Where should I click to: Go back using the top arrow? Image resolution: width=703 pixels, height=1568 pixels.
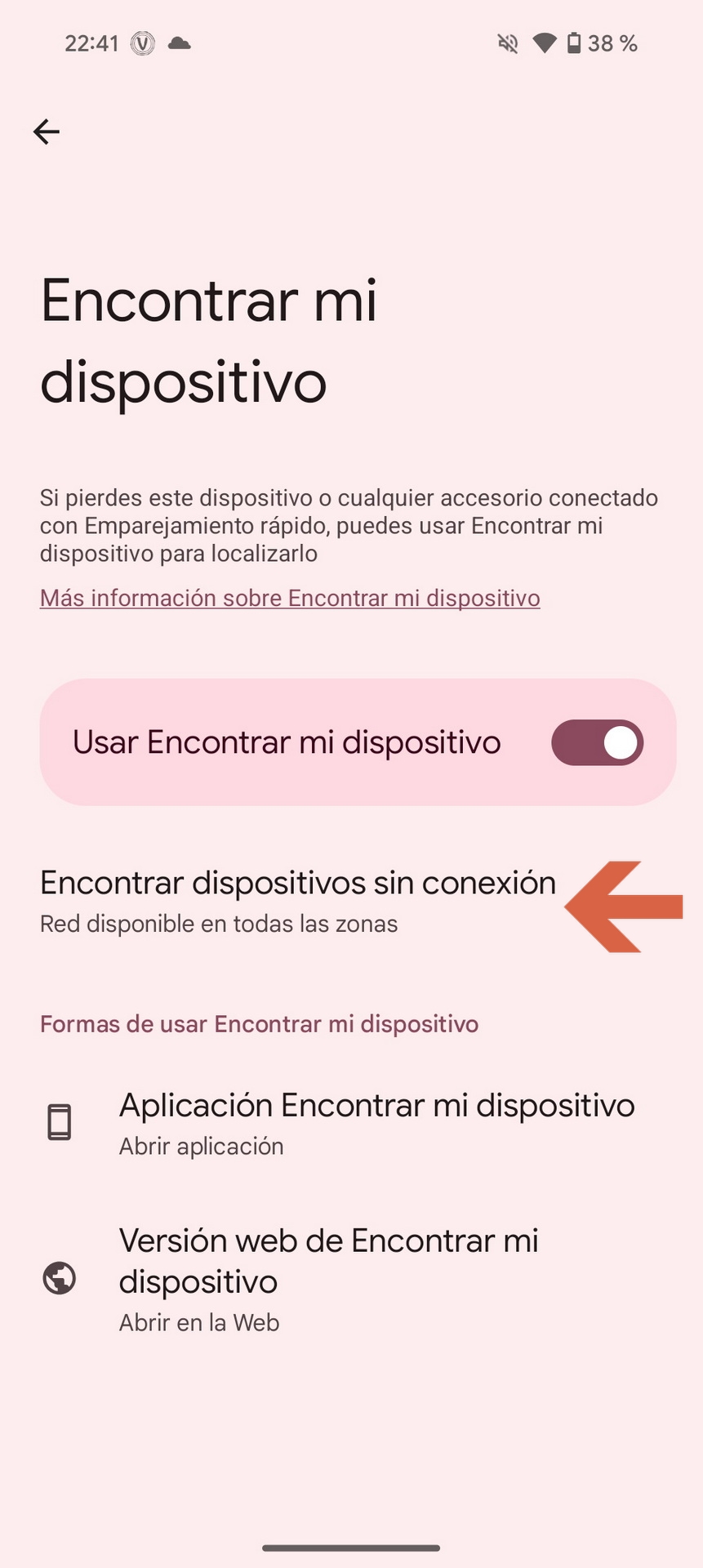tap(47, 131)
